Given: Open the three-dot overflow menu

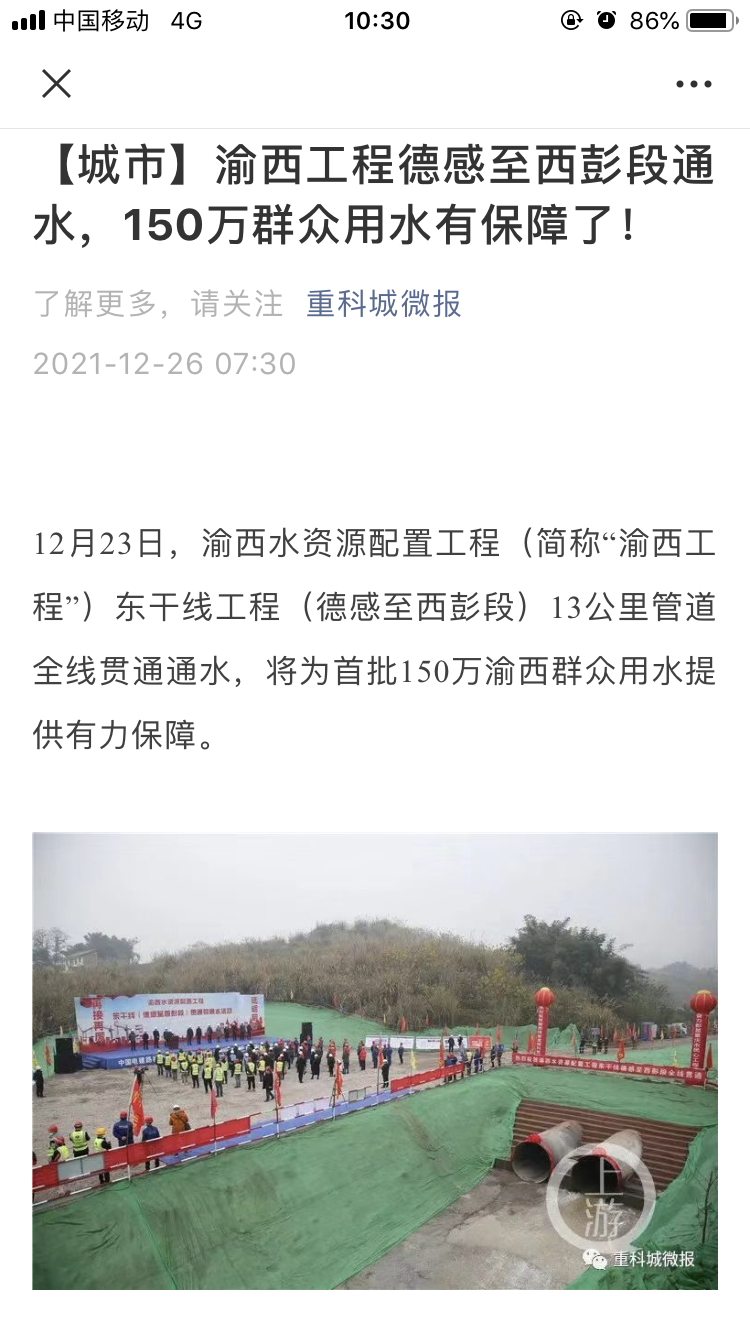Looking at the screenshot, I should pyautogui.click(x=693, y=85).
